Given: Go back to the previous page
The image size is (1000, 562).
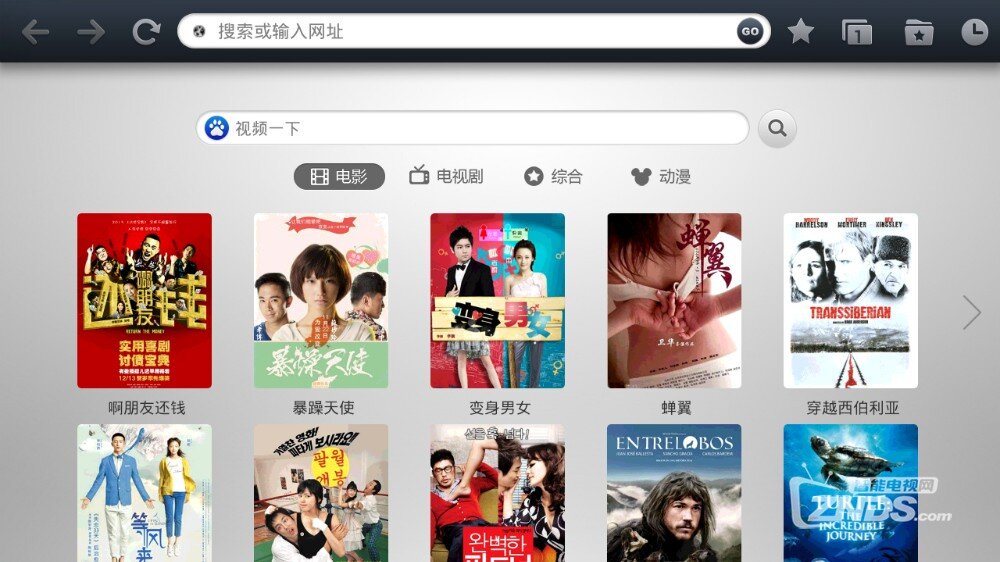Looking at the screenshot, I should (x=36, y=32).
